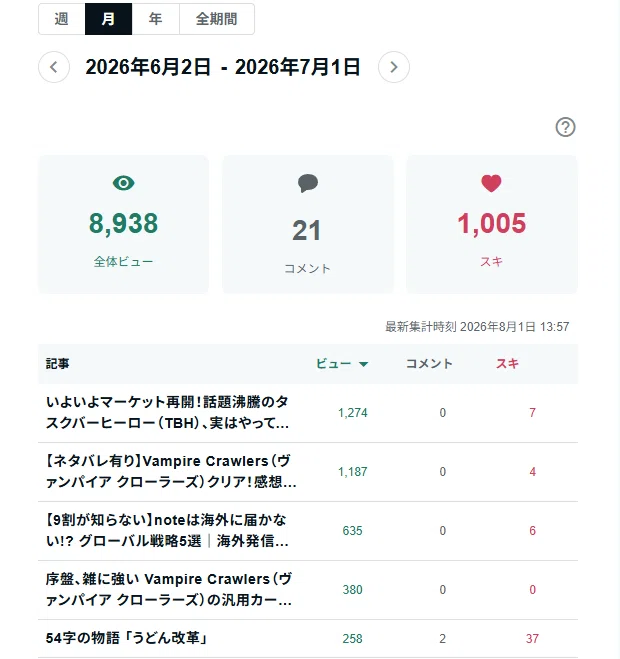This screenshot has height=659, width=620.
Task: Open the help question mark icon
Action: point(565,127)
